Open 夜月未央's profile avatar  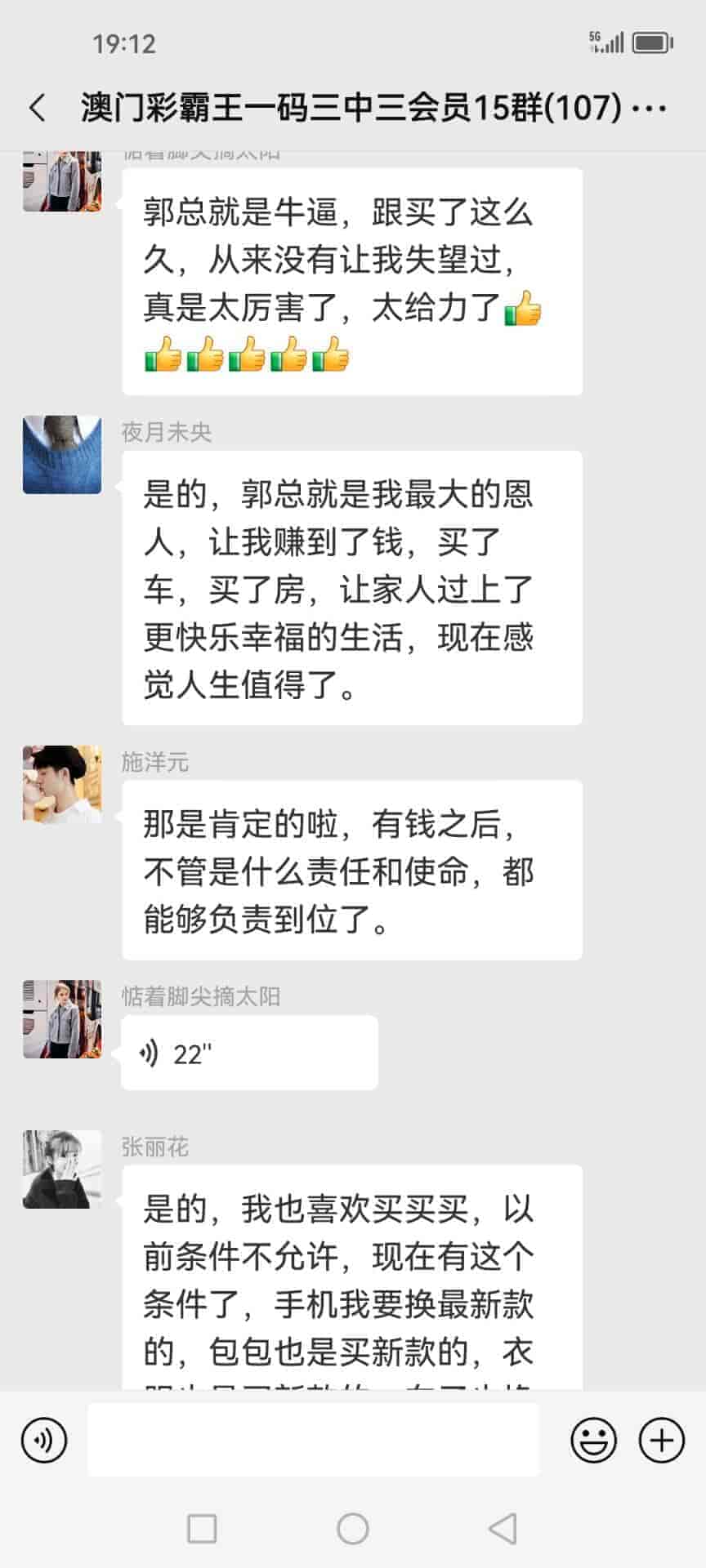(x=62, y=455)
